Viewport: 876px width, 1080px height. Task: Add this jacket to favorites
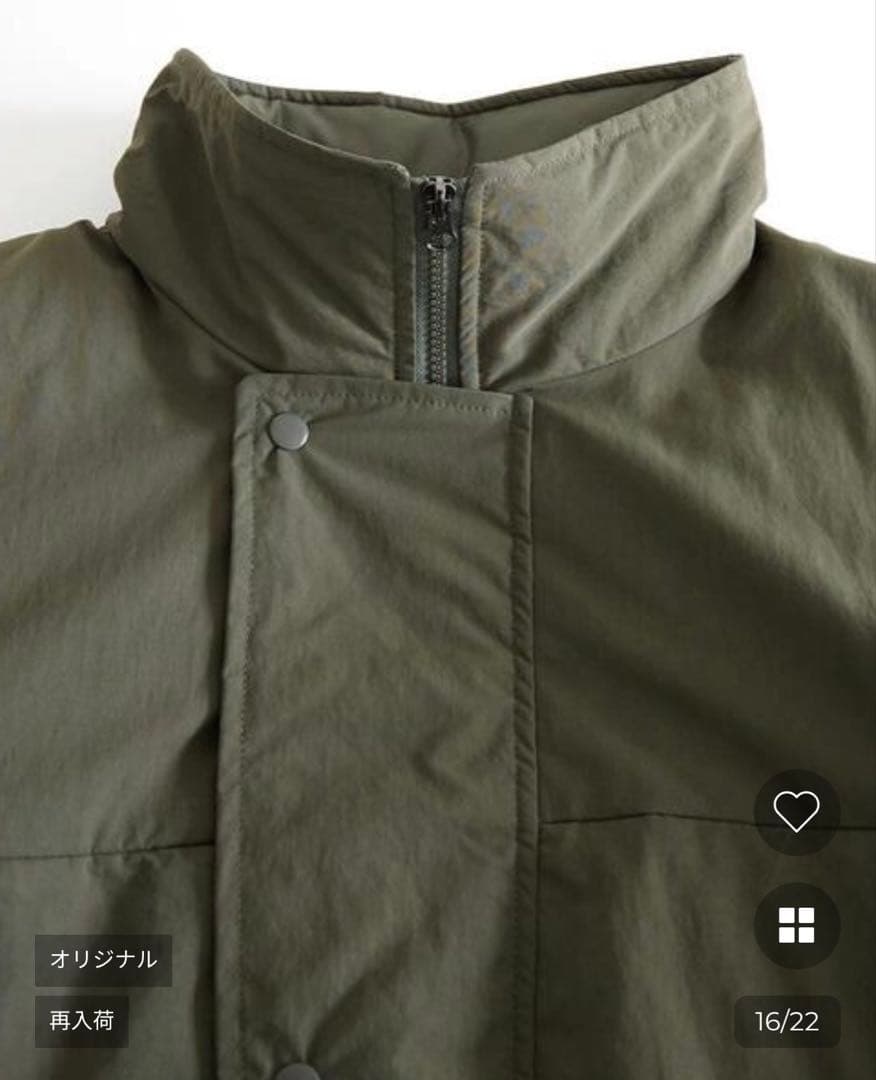pyautogui.click(x=796, y=812)
